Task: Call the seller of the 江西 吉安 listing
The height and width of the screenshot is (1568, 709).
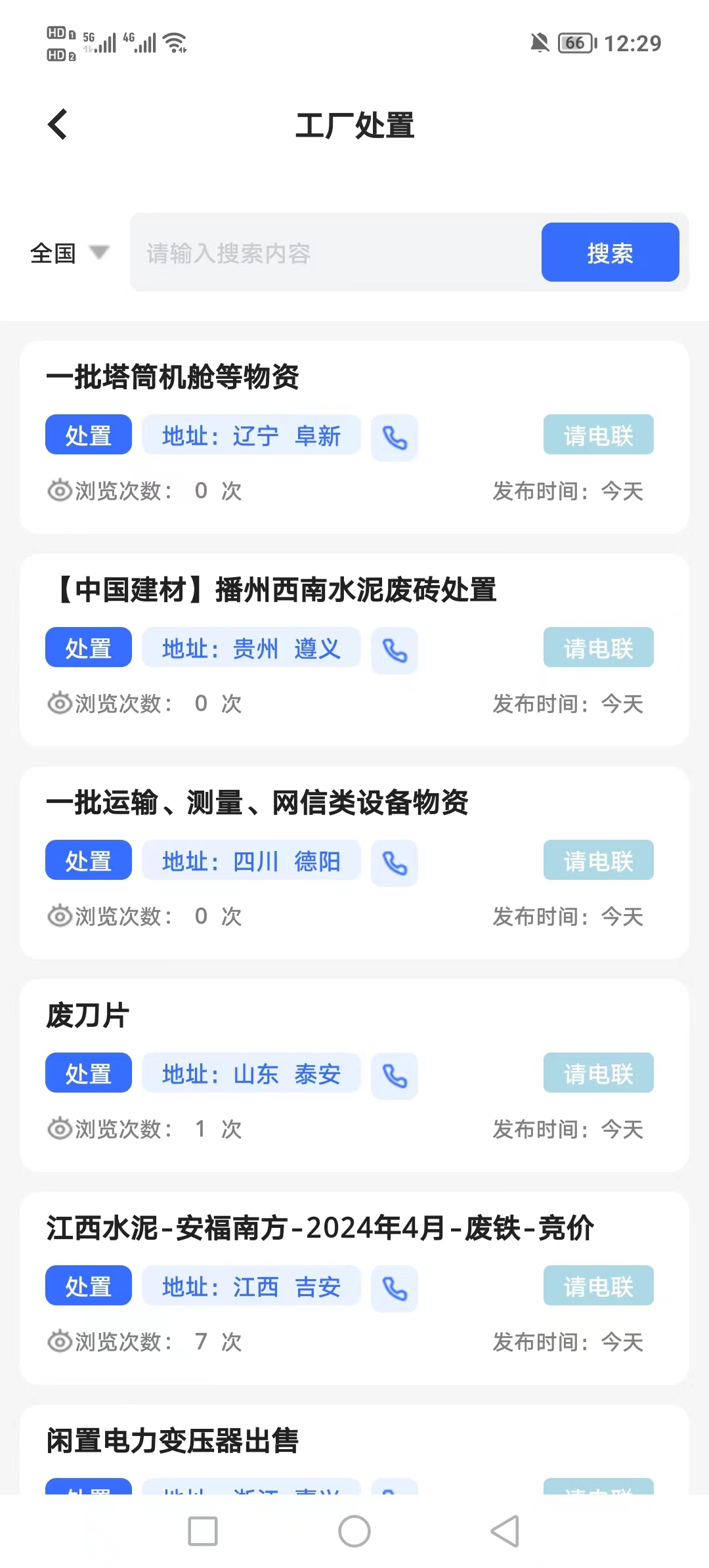Action: (x=395, y=1288)
